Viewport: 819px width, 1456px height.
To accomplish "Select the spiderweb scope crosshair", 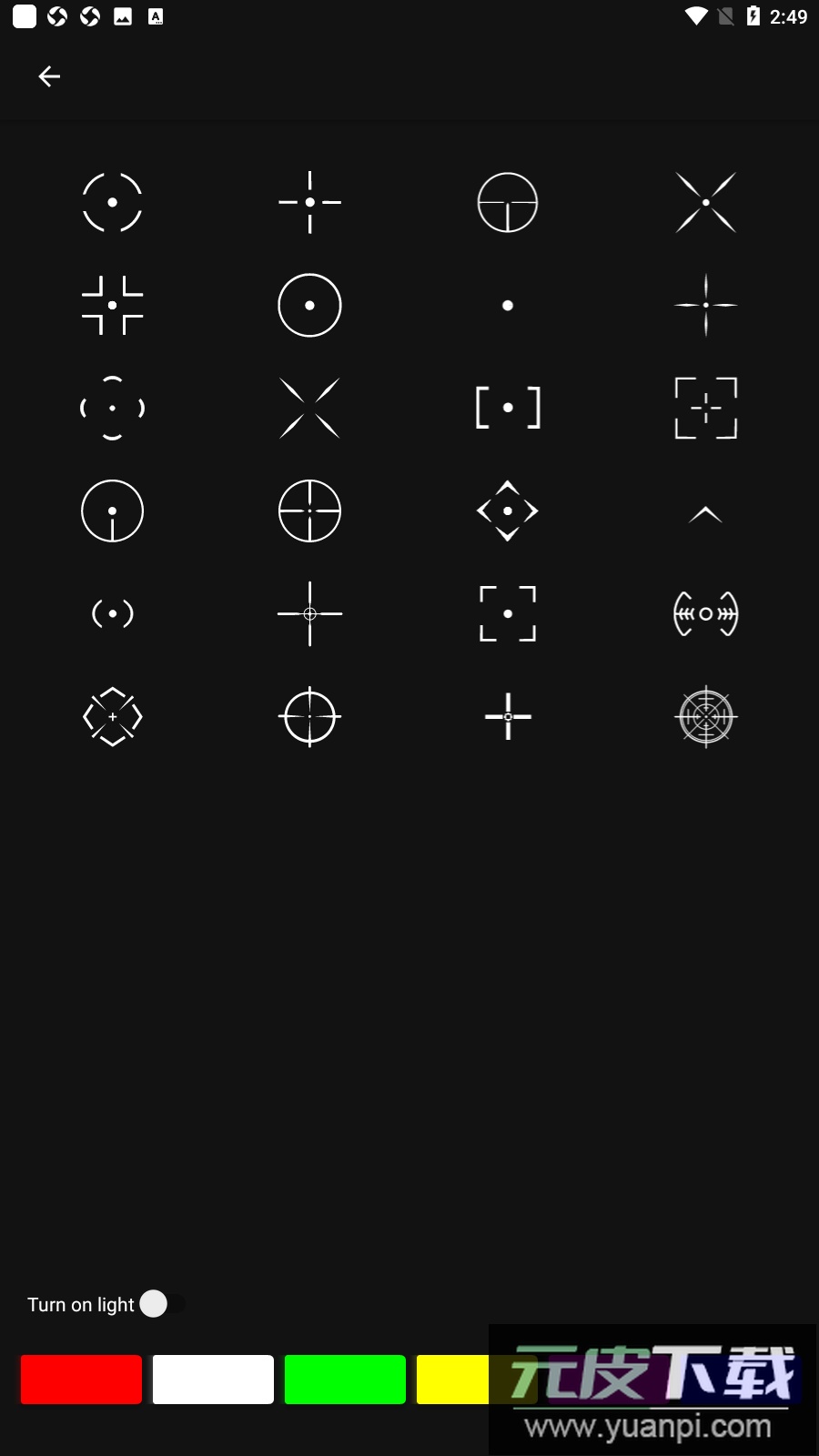I will tap(705, 716).
